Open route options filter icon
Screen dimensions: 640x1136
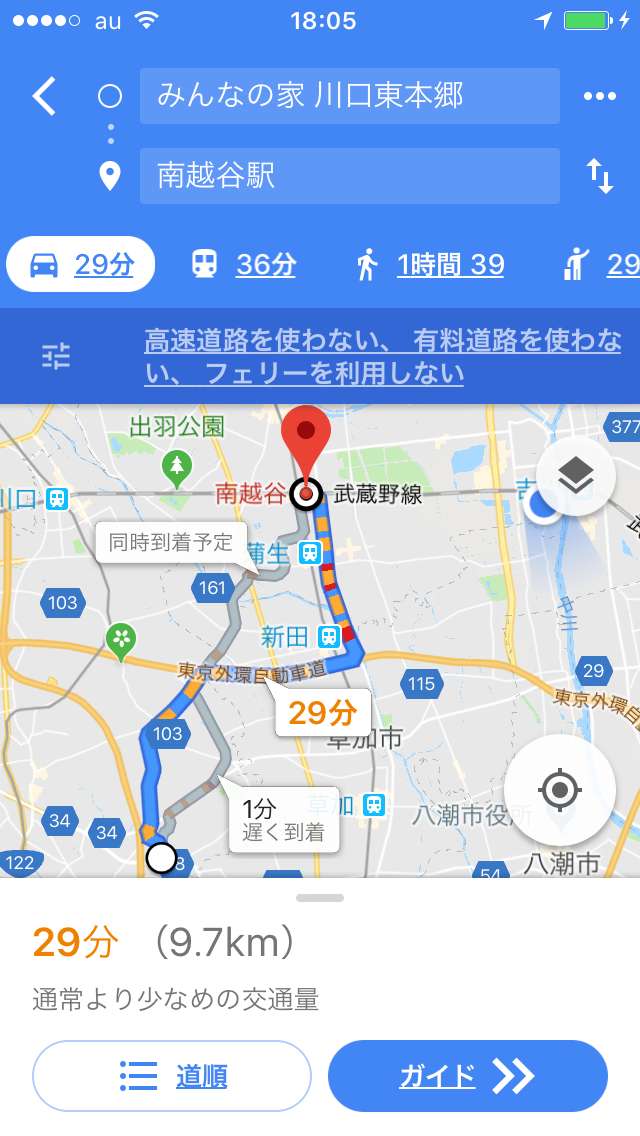click(56, 356)
